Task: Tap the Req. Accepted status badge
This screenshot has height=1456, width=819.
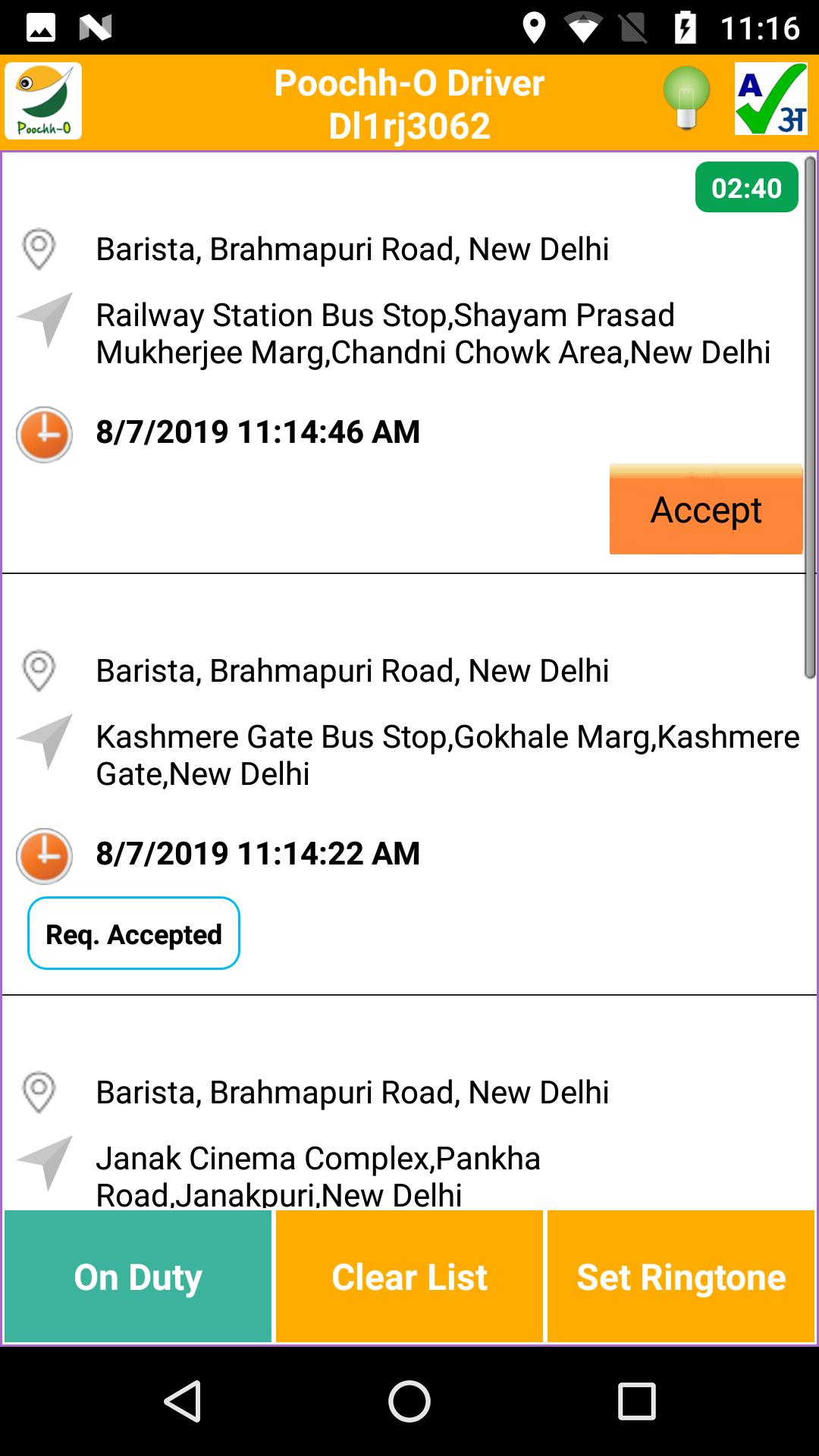Action: tap(133, 934)
